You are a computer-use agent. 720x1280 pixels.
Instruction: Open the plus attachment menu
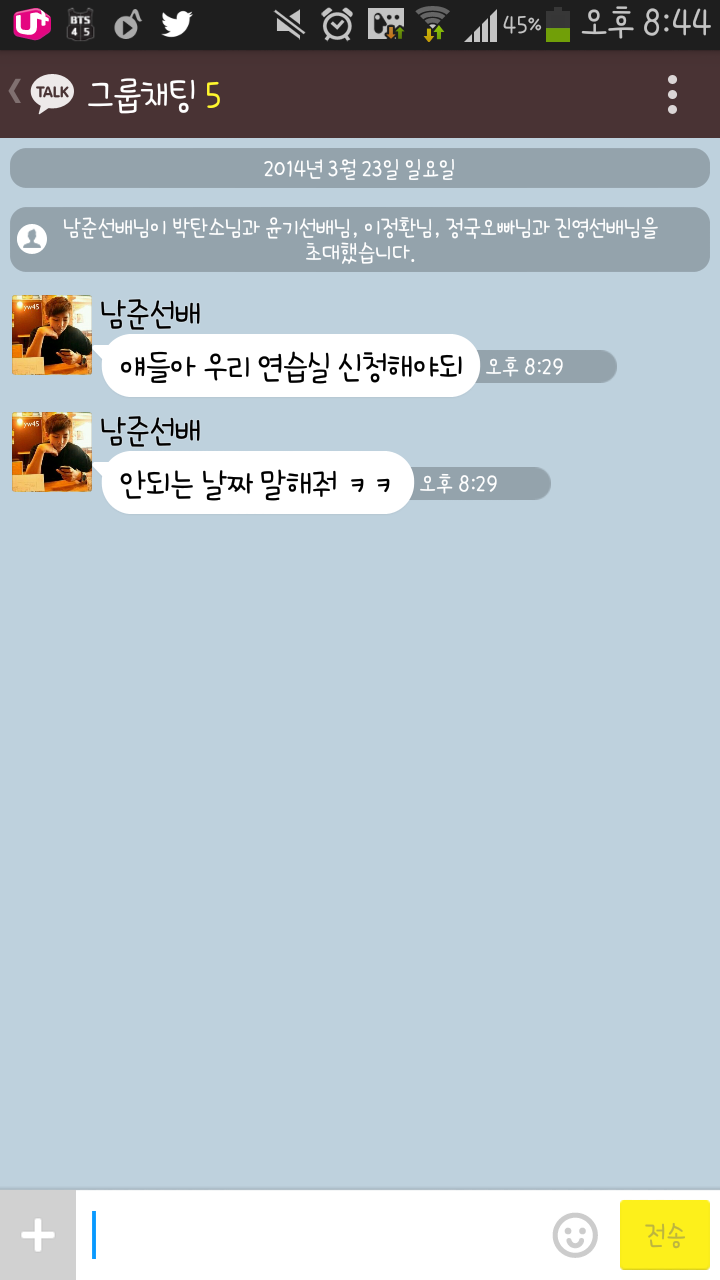(x=38, y=1236)
